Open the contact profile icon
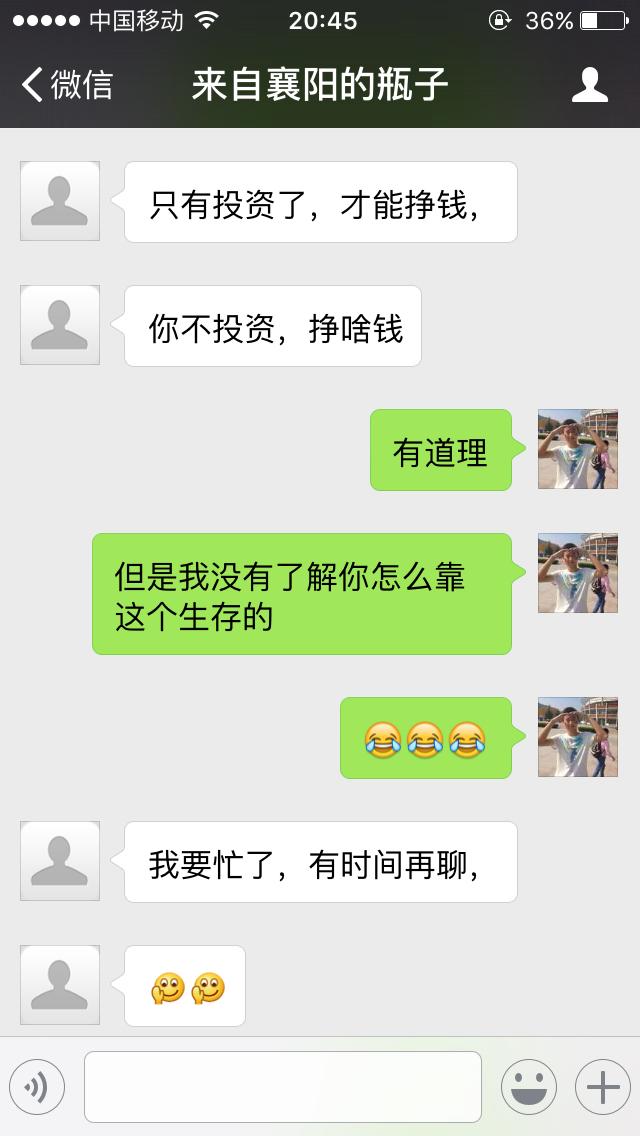The image size is (640, 1136). (x=590, y=85)
